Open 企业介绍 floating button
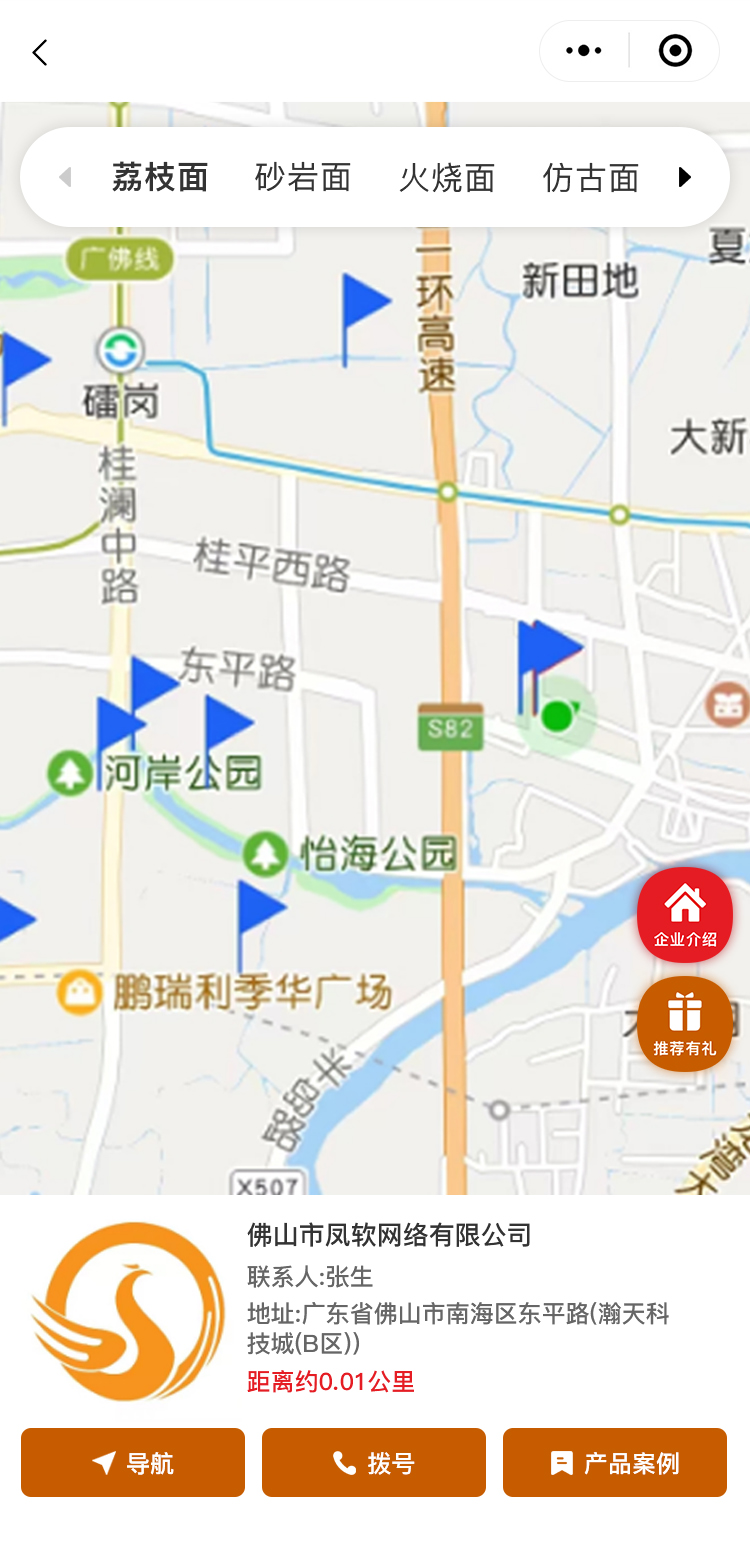The width and height of the screenshot is (750, 1548). tap(685, 915)
